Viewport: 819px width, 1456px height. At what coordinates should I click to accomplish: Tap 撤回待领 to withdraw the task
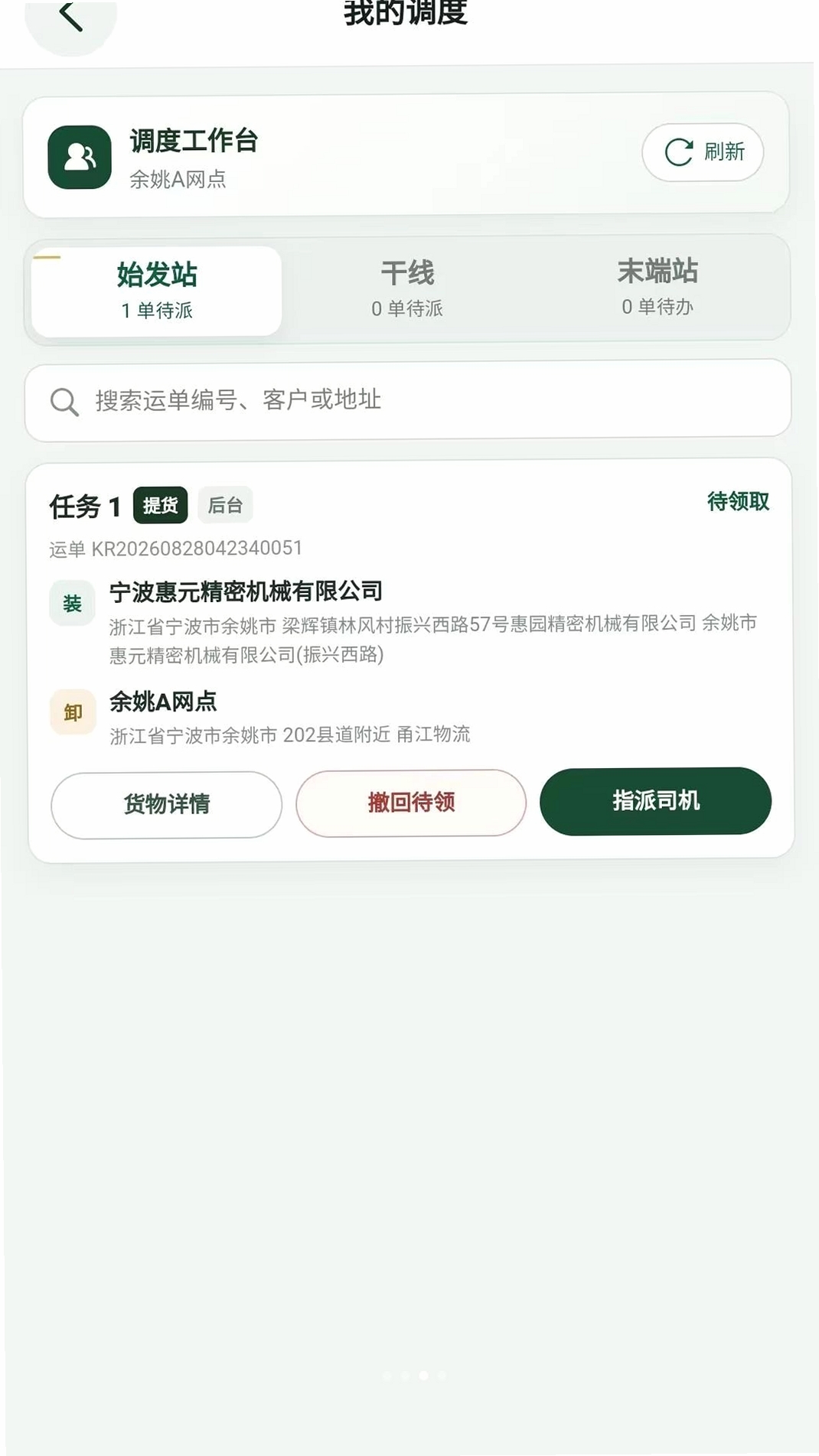coord(411,803)
